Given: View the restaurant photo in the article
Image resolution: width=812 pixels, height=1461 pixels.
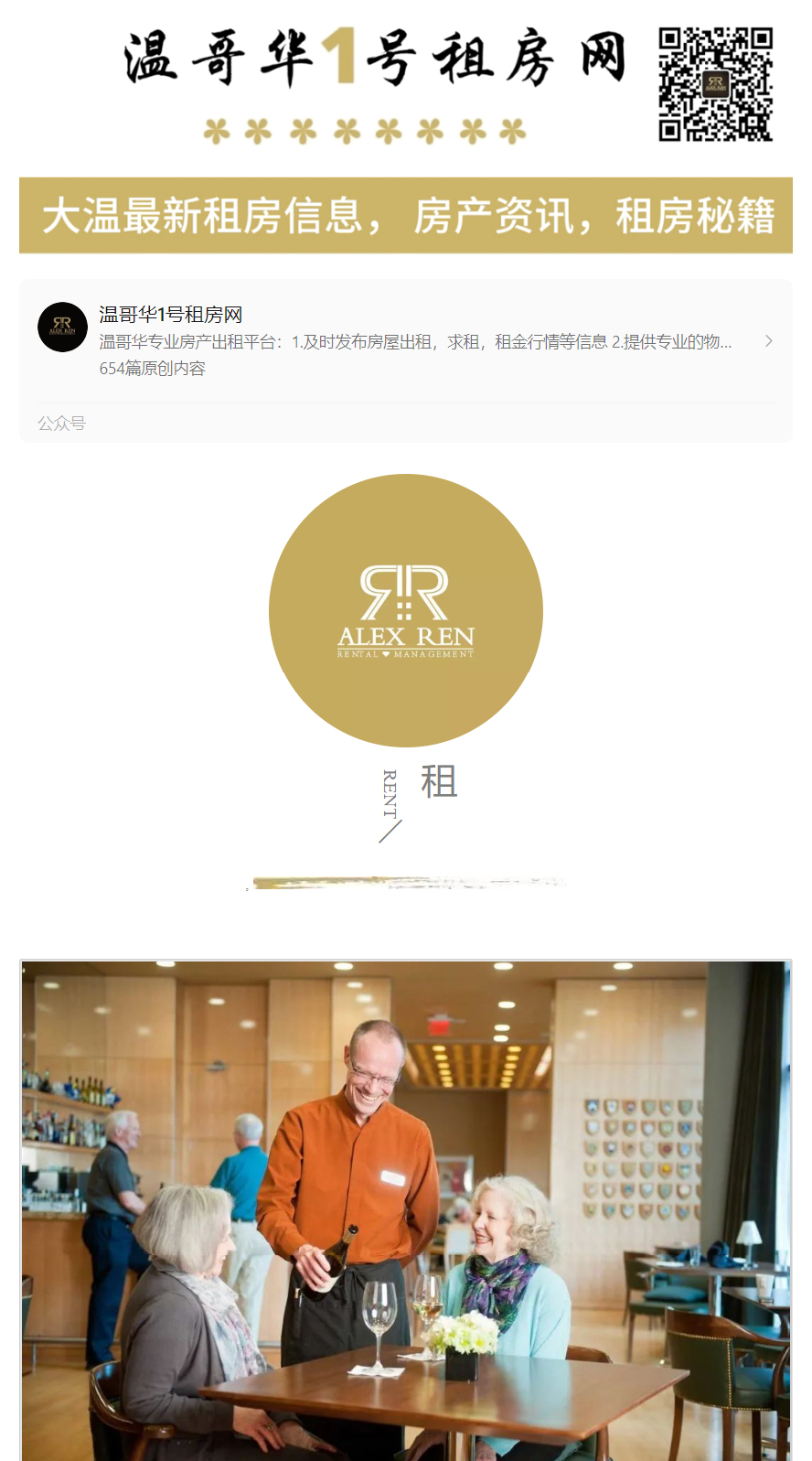Looking at the screenshot, I should (405, 1209).
